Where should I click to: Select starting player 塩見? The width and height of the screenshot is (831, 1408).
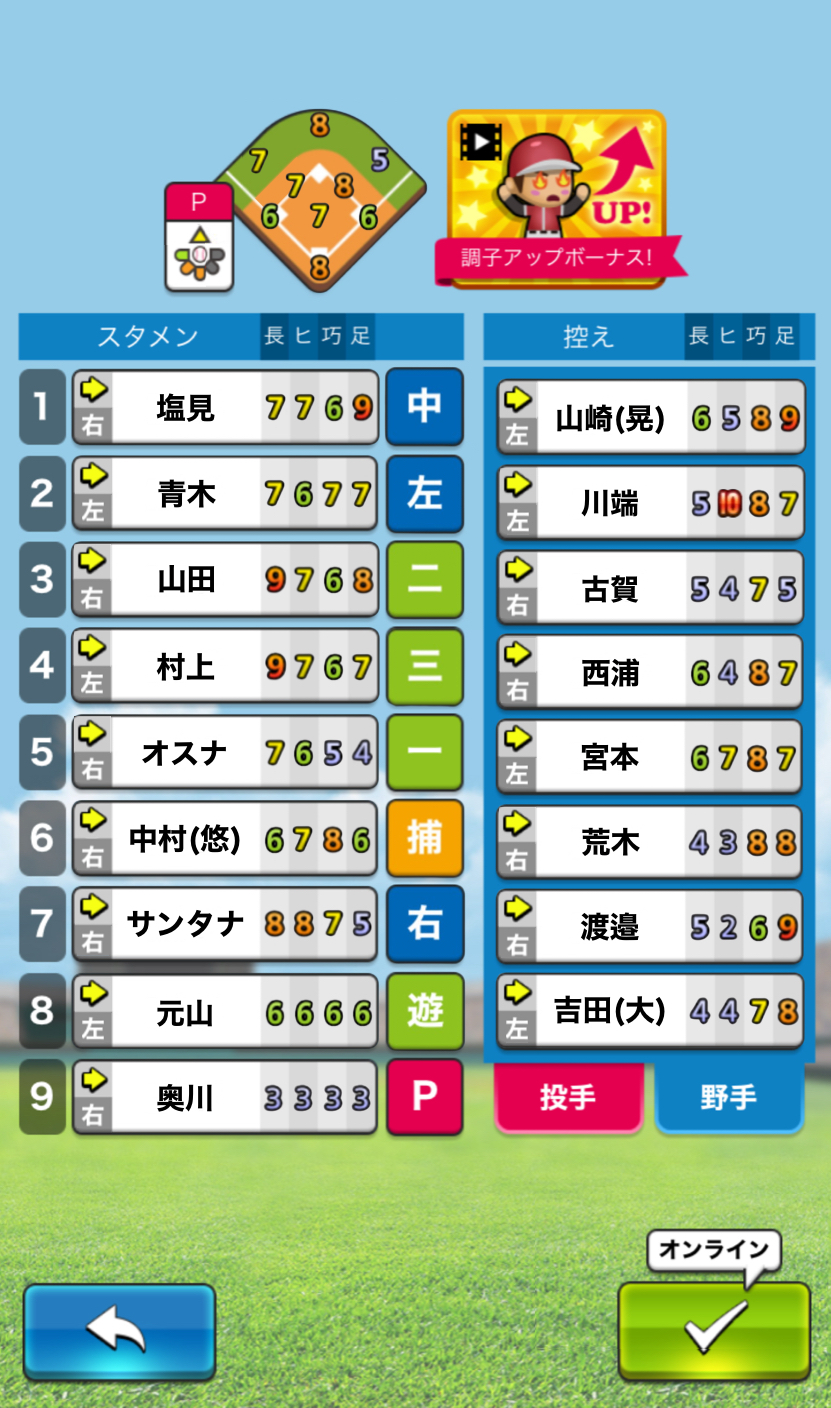tap(225, 407)
